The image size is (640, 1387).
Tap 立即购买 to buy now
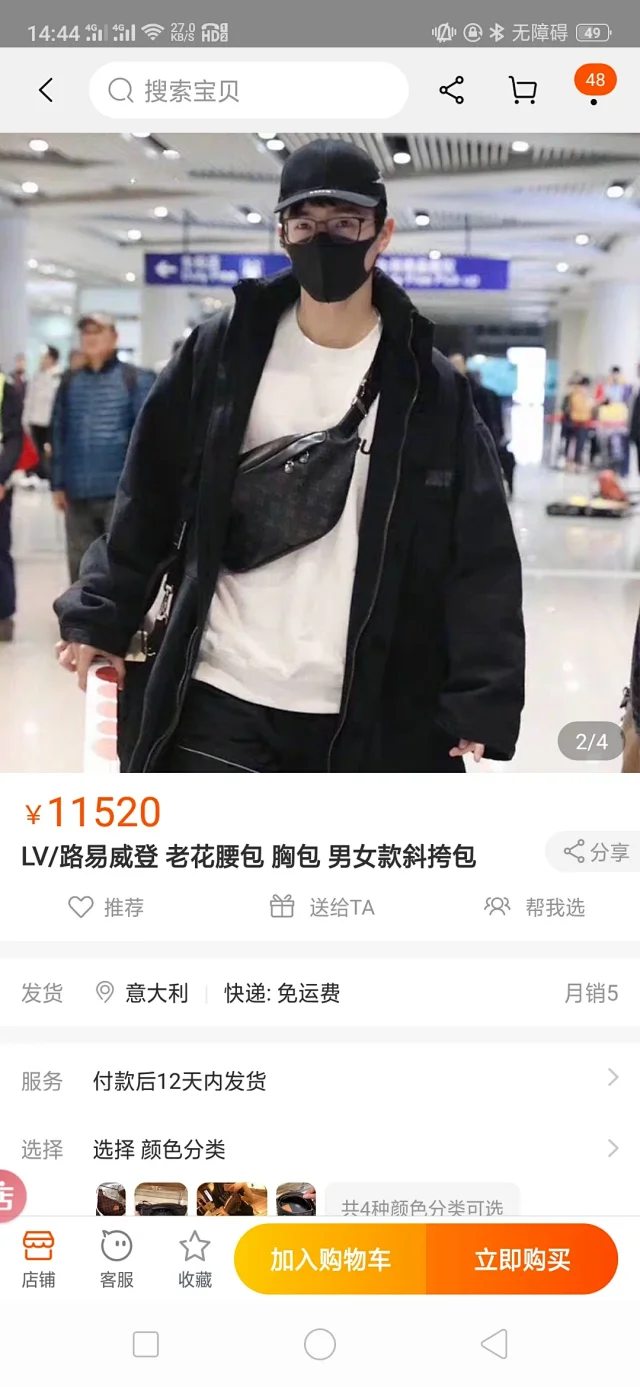click(522, 1259)
